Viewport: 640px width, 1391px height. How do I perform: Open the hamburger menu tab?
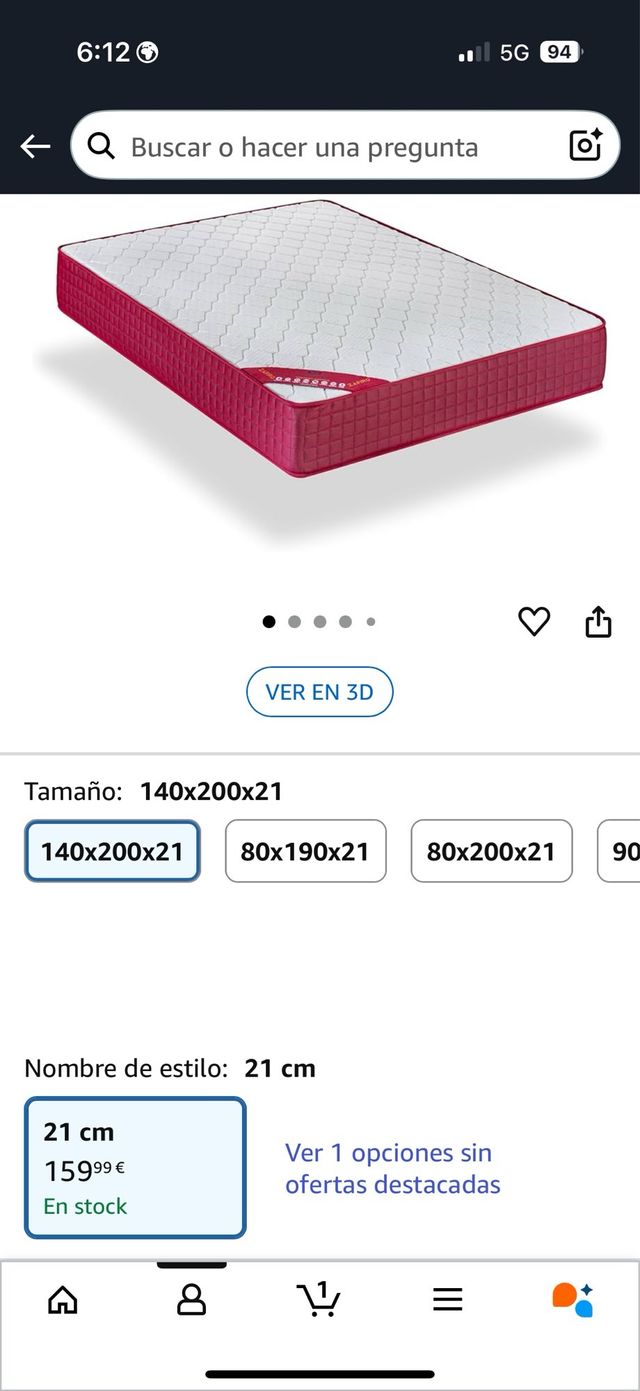coord(447,1299)
